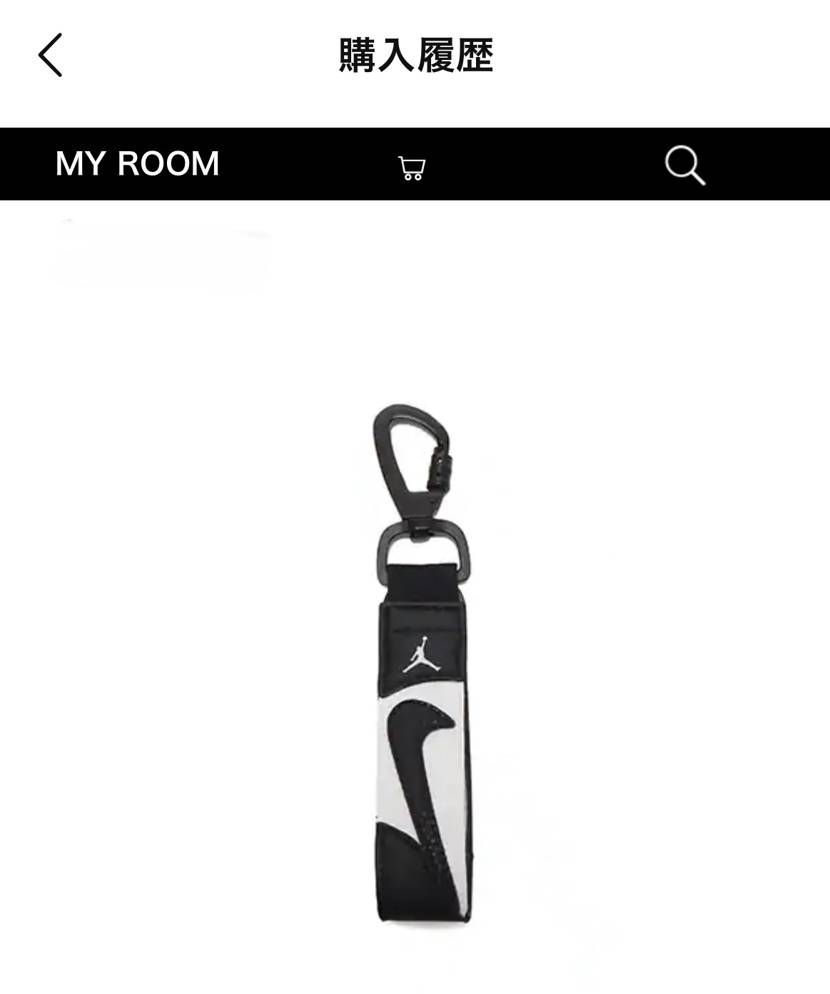Open the MY ROOM page
830x994 pixels.
click(x=137, y=164)
